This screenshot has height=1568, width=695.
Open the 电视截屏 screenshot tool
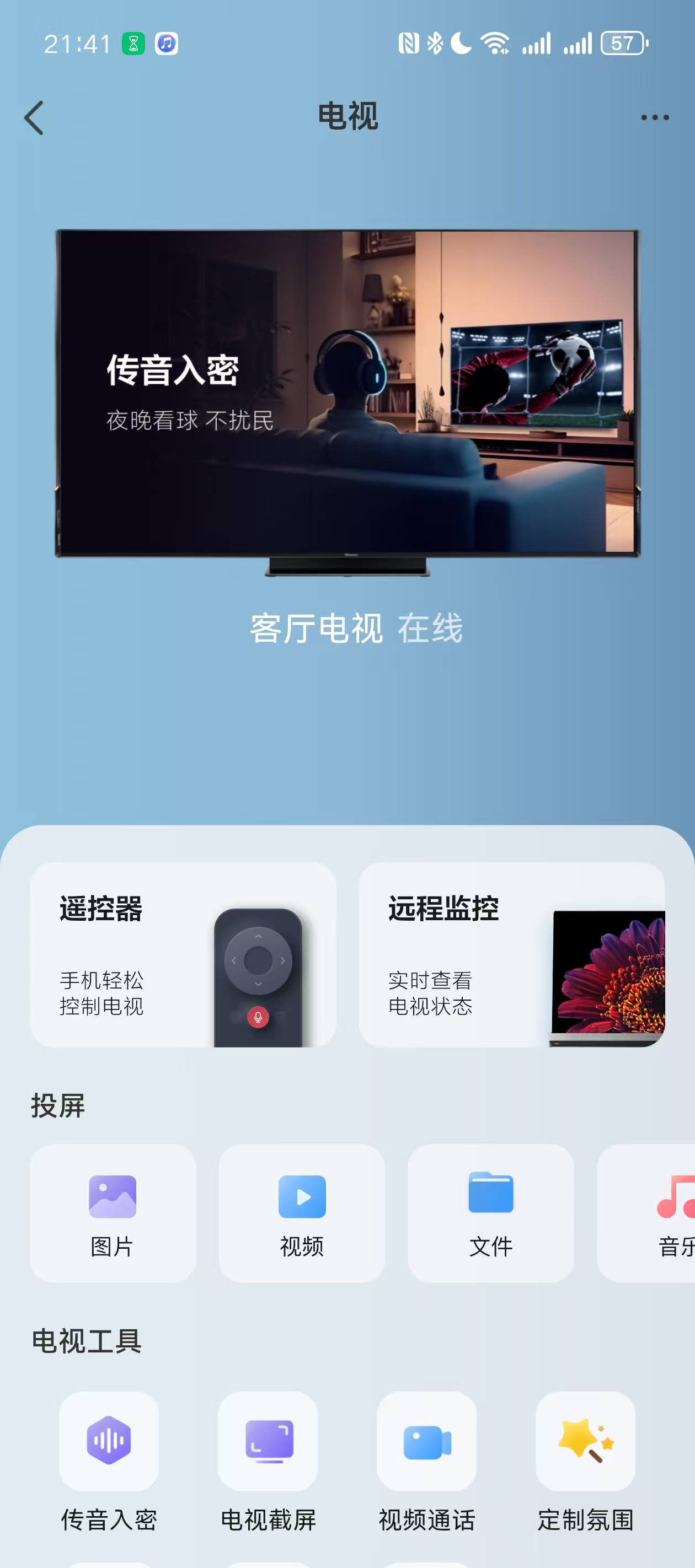click(268, 1441)
